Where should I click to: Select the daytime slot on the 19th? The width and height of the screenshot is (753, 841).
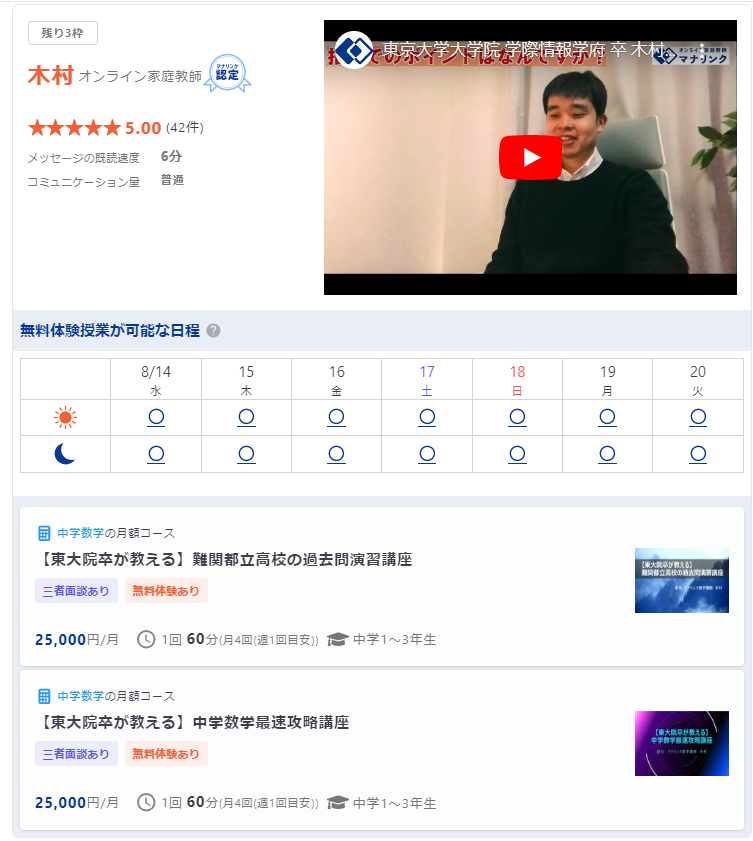pyautogui.click(x=607, y=417)
